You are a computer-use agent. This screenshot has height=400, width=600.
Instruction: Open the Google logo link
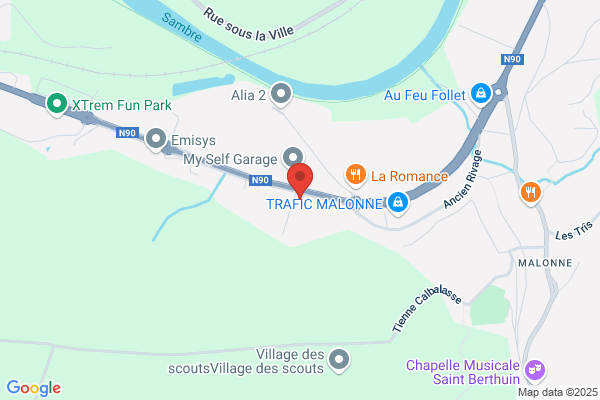34,388
